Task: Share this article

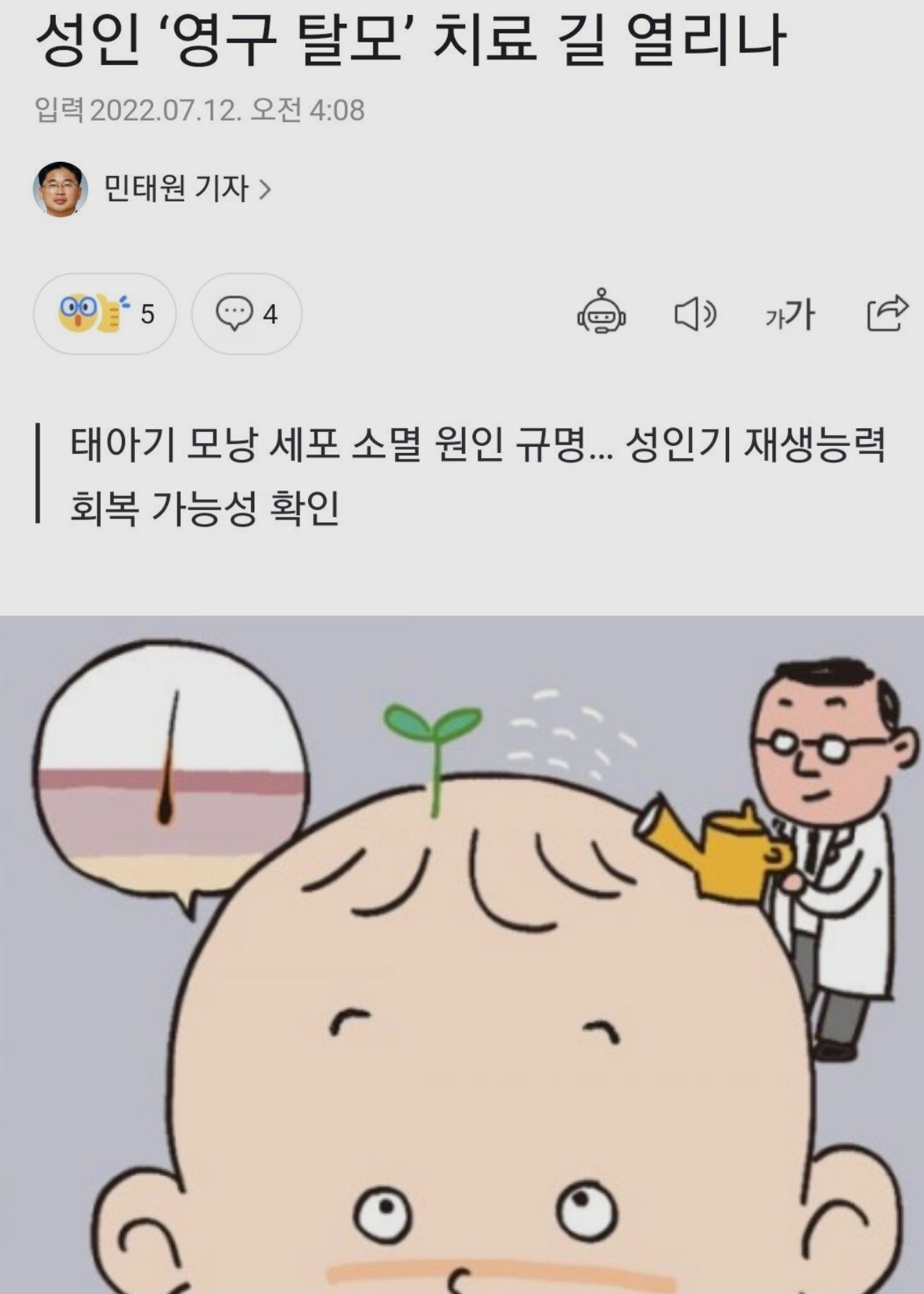Action: (x=887, y=313)
